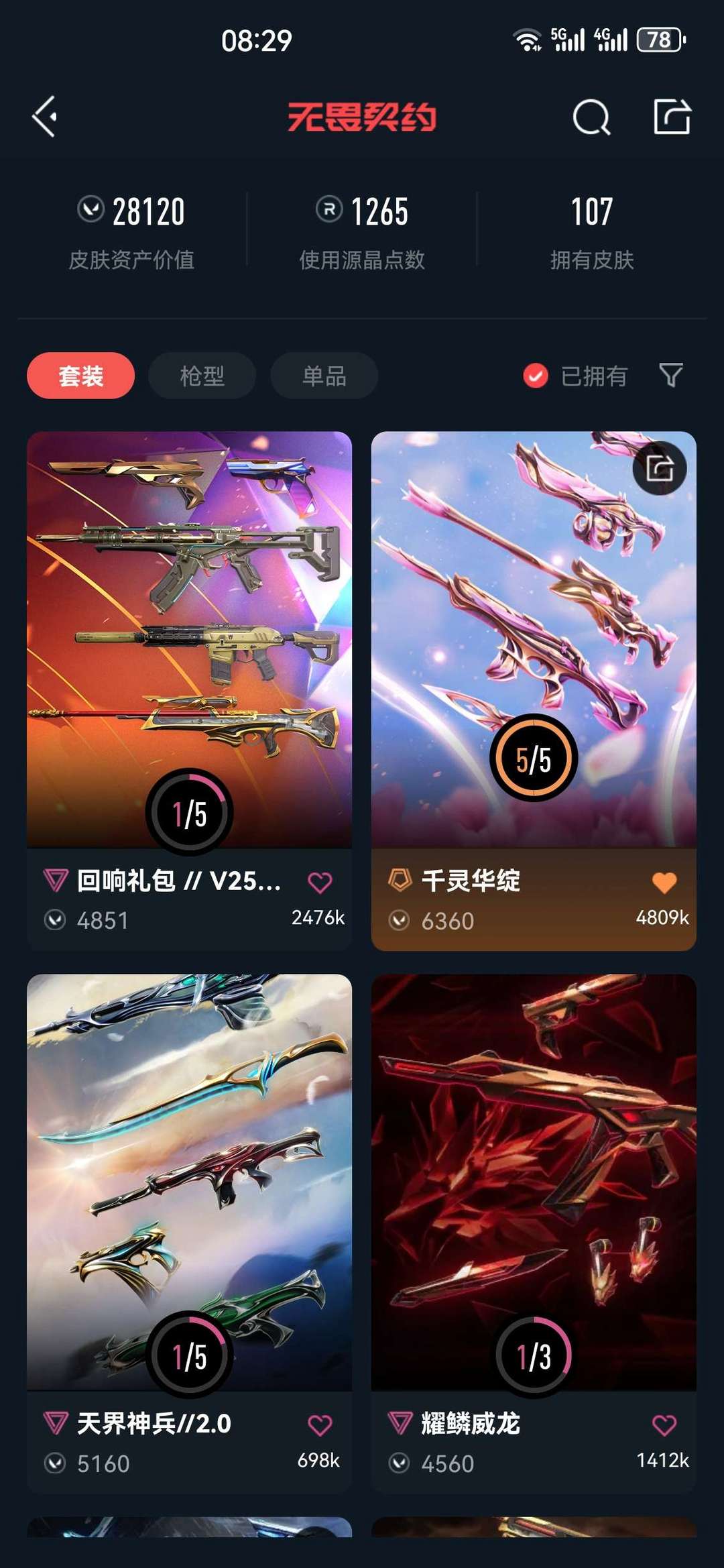This screenshot has height=1568, width=724.
Task: Go back using the top-left arrow
Action: [x=45, y=117]
